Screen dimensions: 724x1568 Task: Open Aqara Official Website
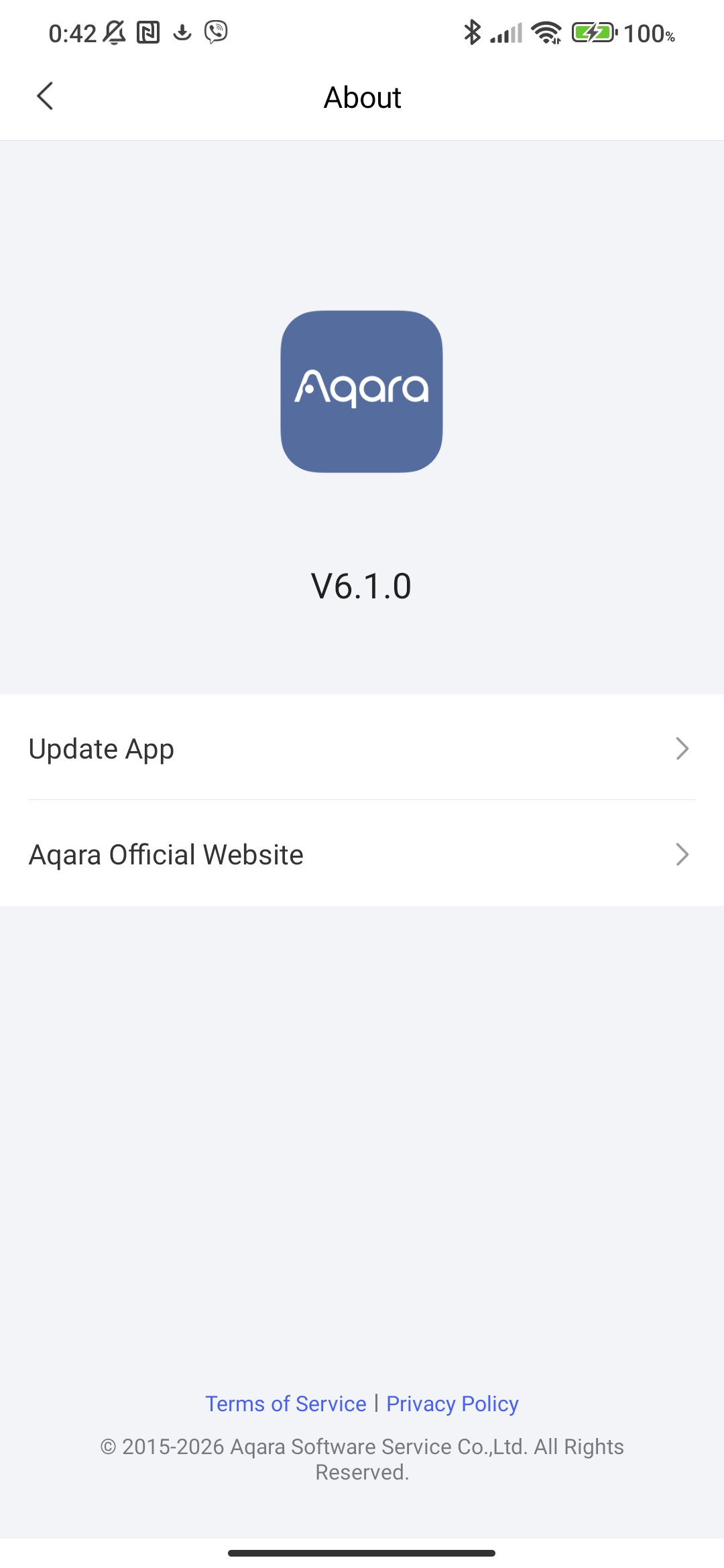[362, 854]
